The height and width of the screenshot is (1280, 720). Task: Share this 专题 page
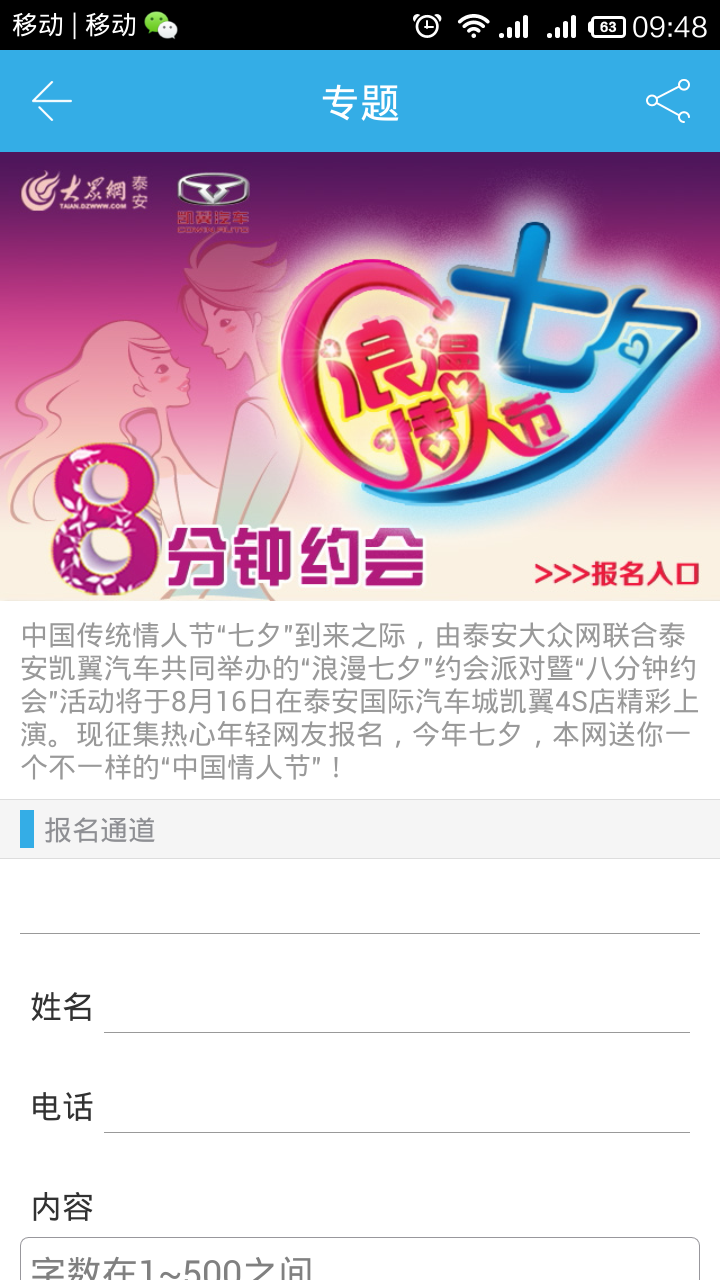pos(667,101)
